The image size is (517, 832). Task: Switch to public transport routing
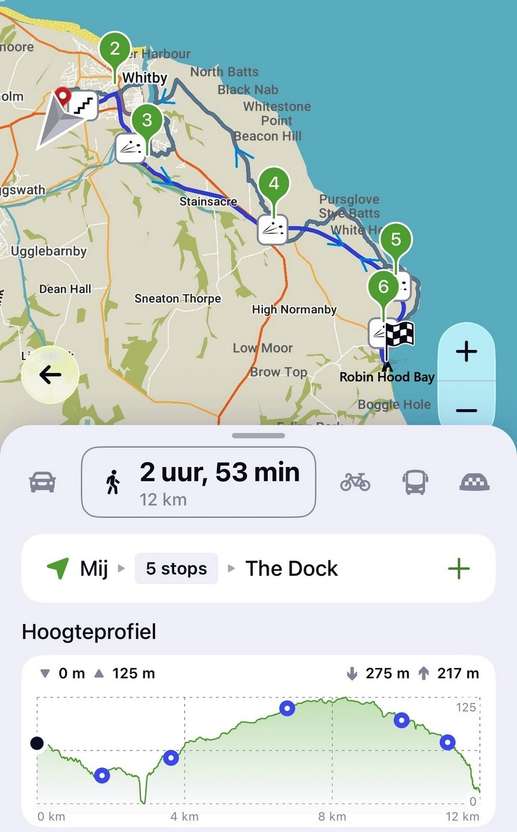pyautogui.click(x=415, y=482)
